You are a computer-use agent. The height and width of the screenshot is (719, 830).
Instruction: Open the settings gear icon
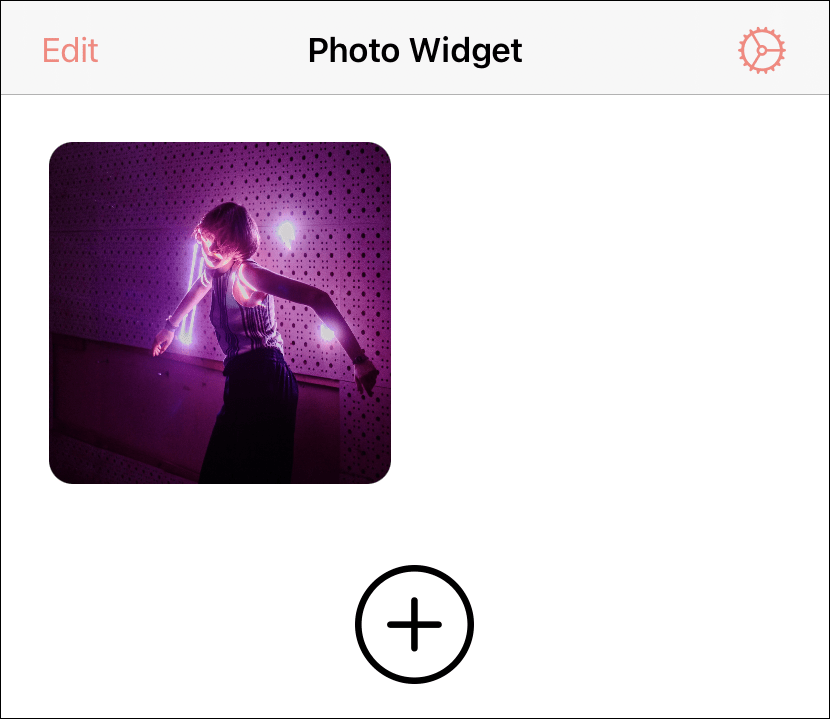click(x=762, y=50)
